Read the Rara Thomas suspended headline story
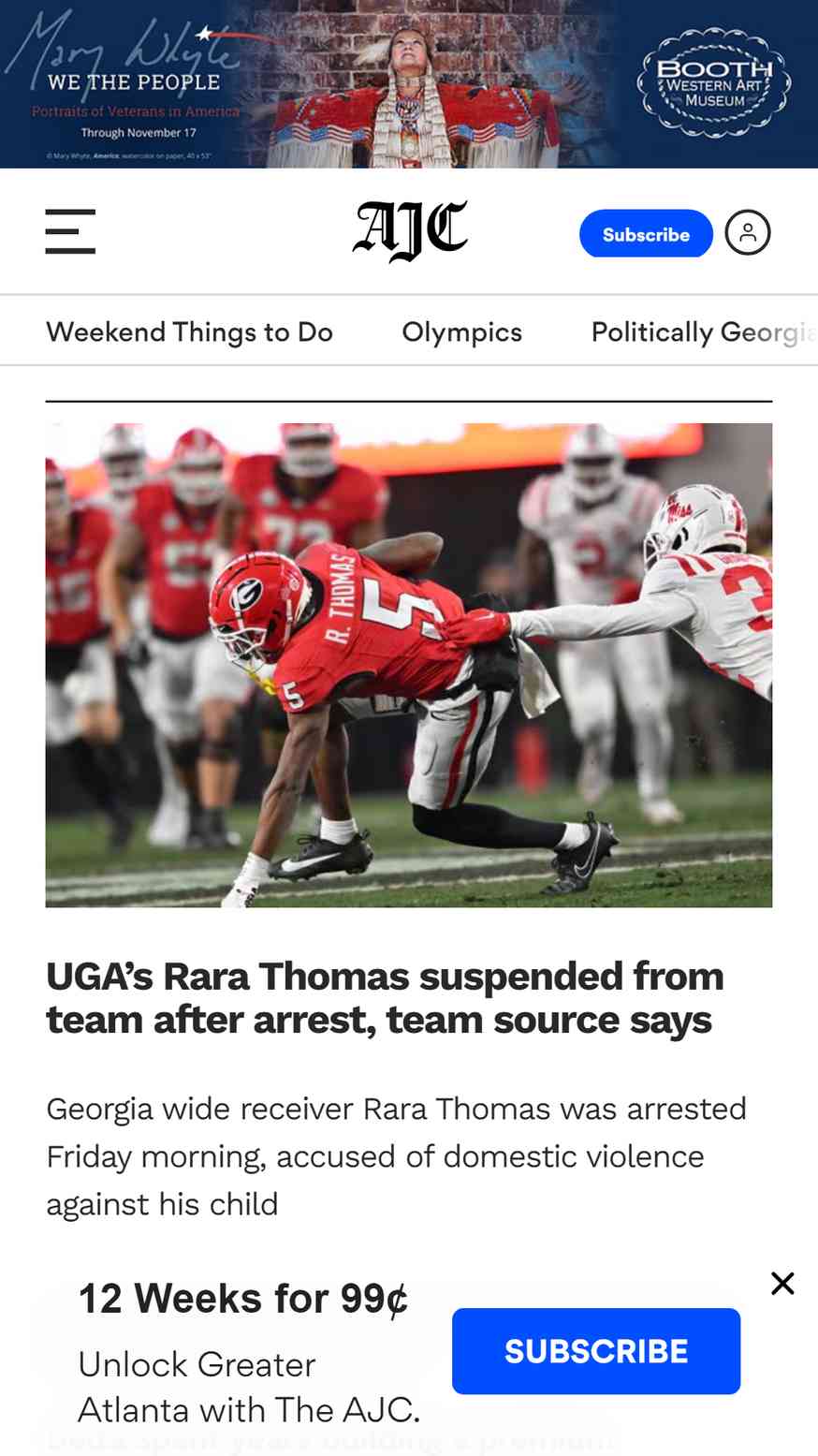Image resolution: width=818 pixels, height=1456 pixels. (x=385, y=998)
